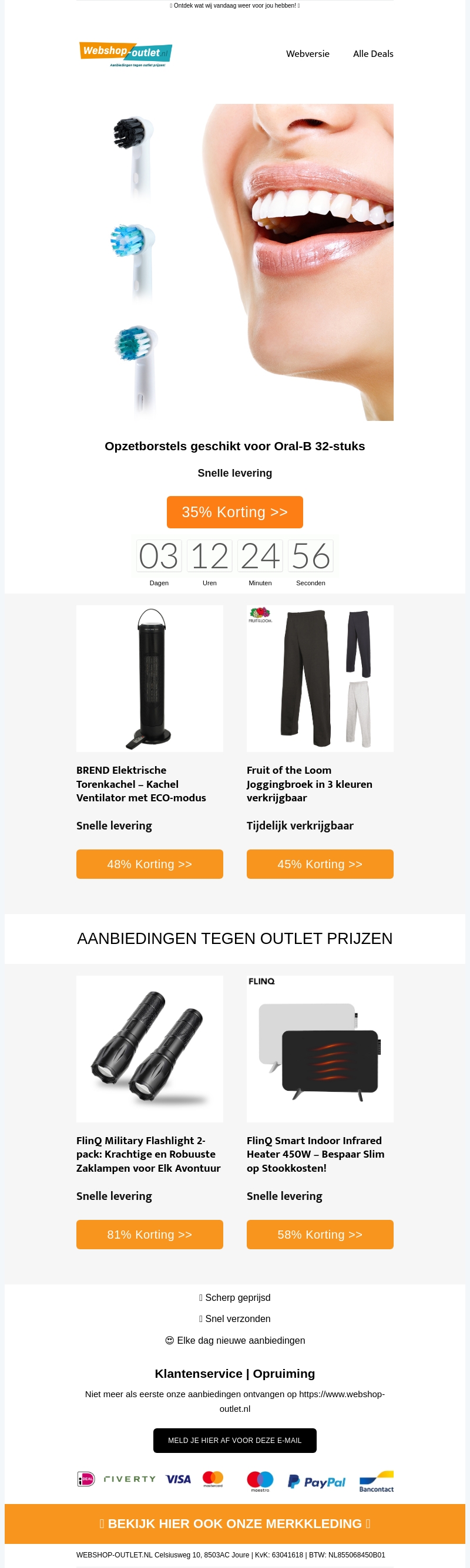Open the FlinQ Infrared Heater image
The height and width of the screenshot is (1568, 470).
[x=320, y=1049]
